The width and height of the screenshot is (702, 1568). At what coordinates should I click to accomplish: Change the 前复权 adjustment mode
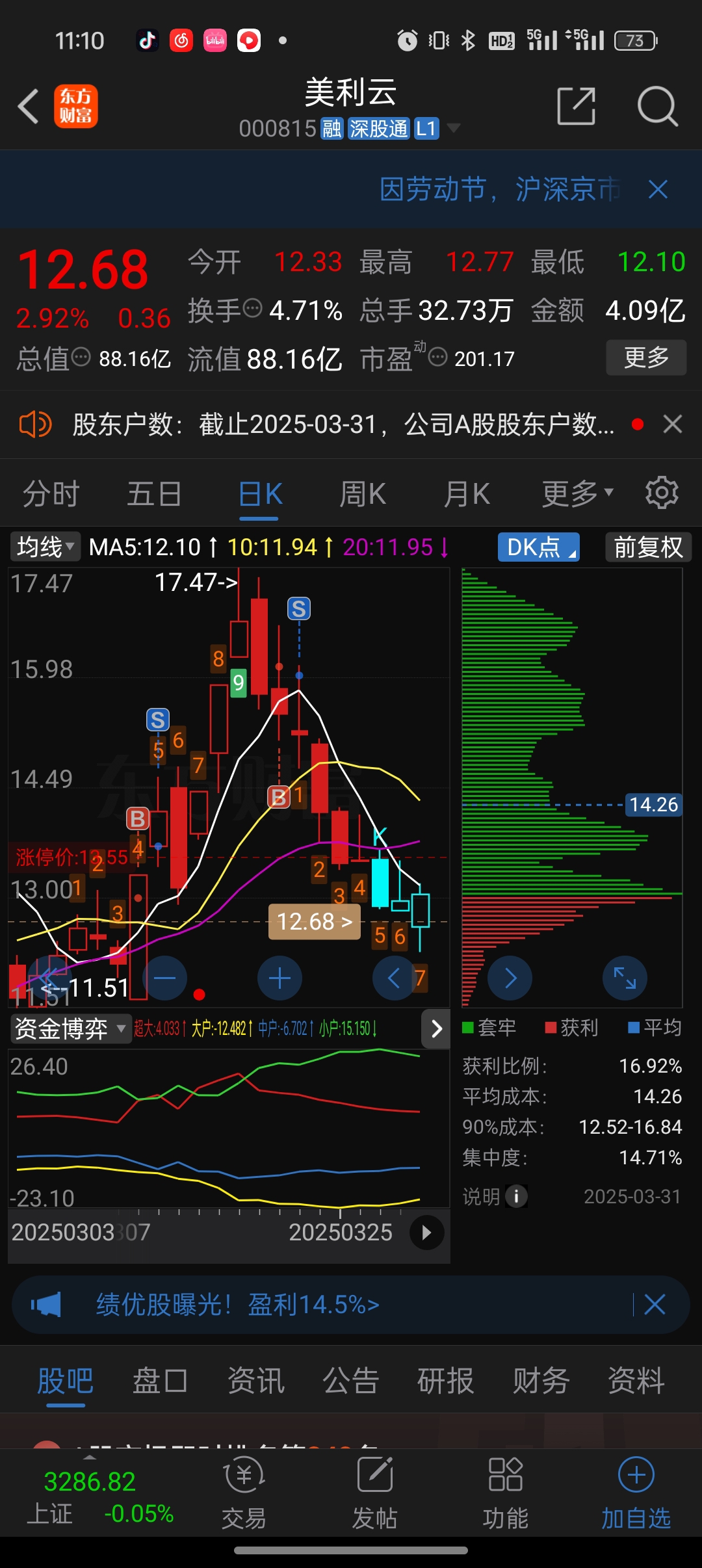(x=648, y=547)
